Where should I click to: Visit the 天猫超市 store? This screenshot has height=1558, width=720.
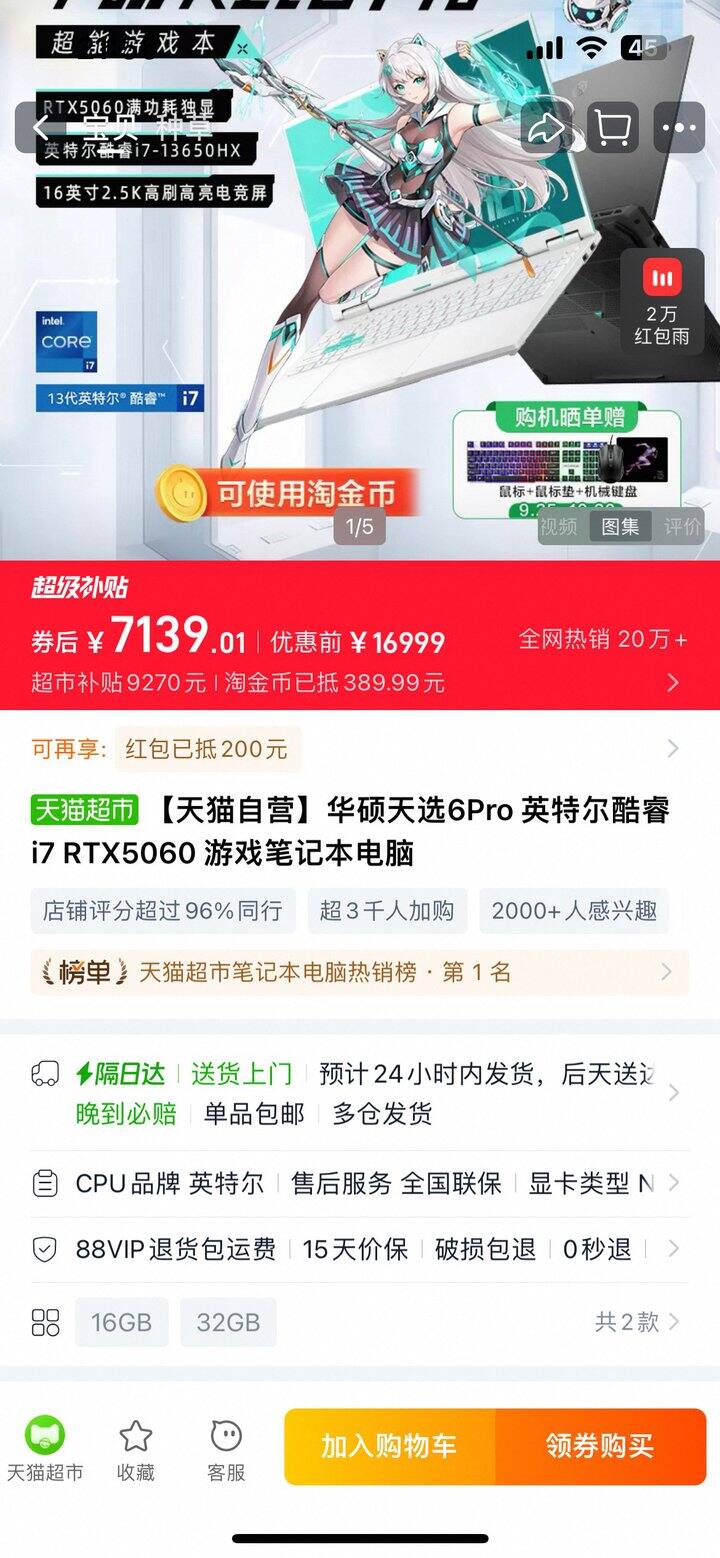pyautogui.click(x=45, y=1448)
